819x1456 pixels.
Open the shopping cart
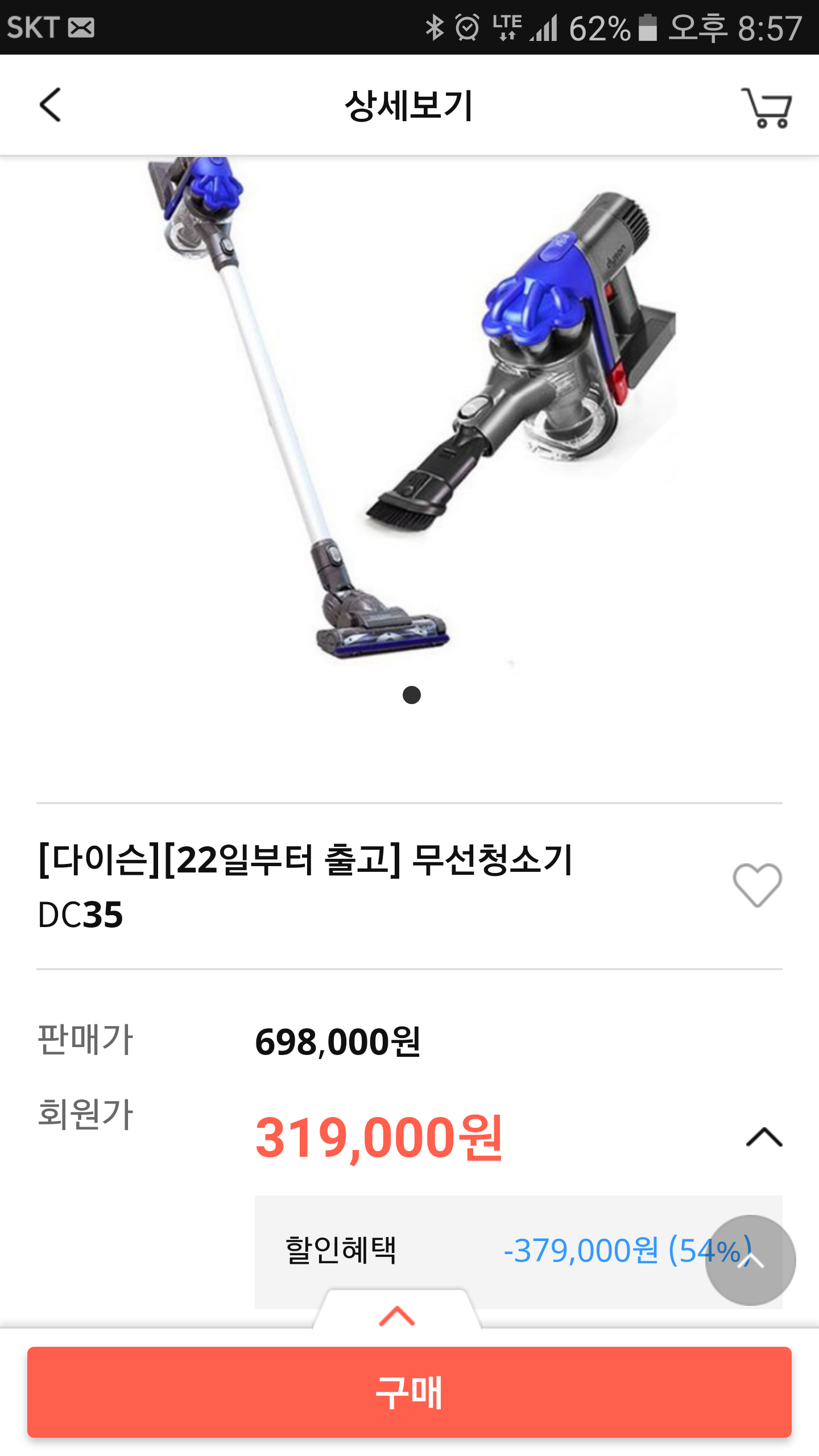coord(767,107)
